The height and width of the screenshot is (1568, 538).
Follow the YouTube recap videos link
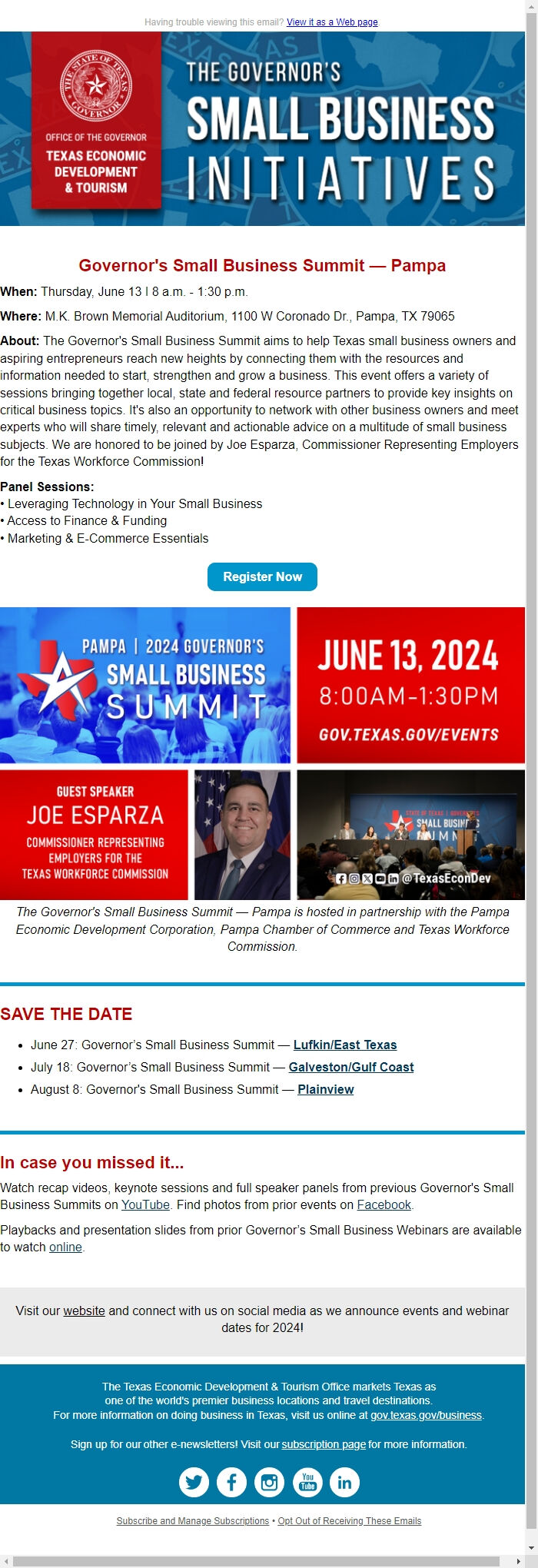pos(145,1204)
